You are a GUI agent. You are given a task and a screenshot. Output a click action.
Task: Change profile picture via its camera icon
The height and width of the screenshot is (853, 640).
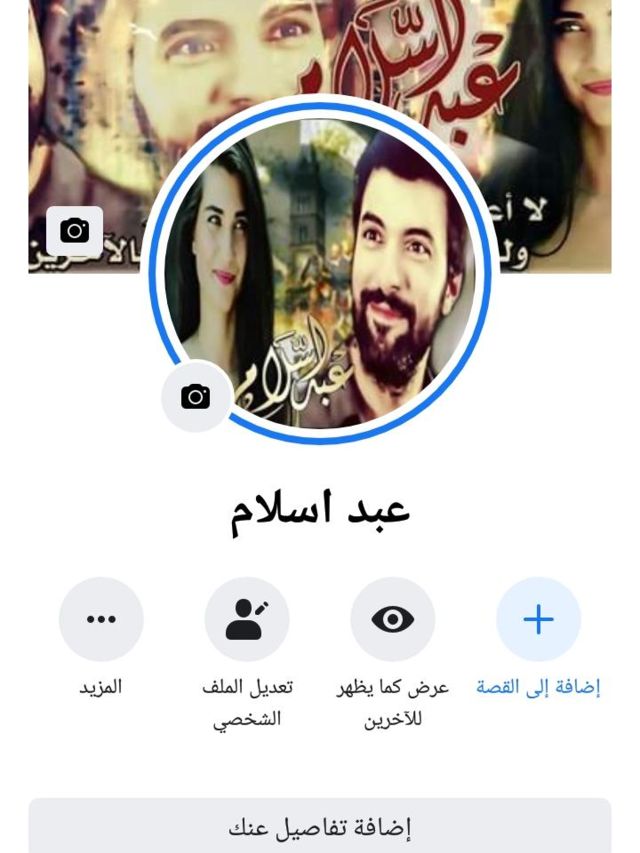point(196,397)
